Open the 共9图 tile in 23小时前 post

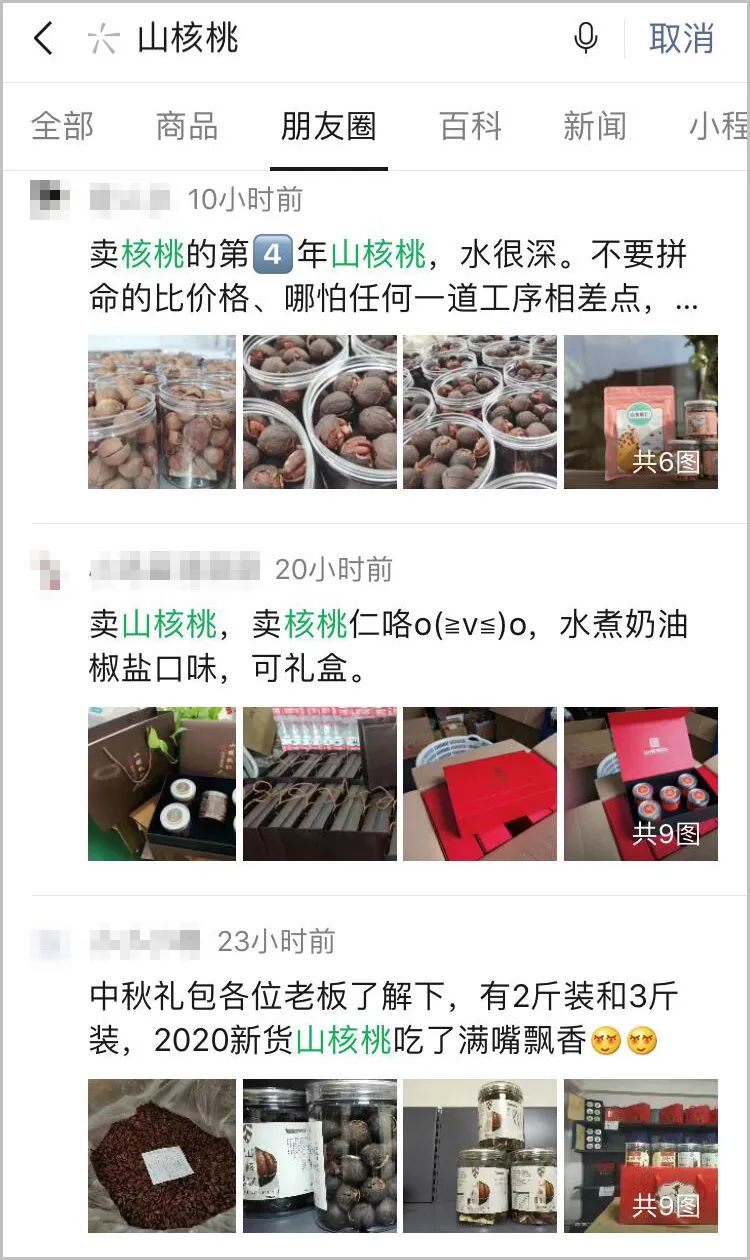click(x=641, y=1155)
